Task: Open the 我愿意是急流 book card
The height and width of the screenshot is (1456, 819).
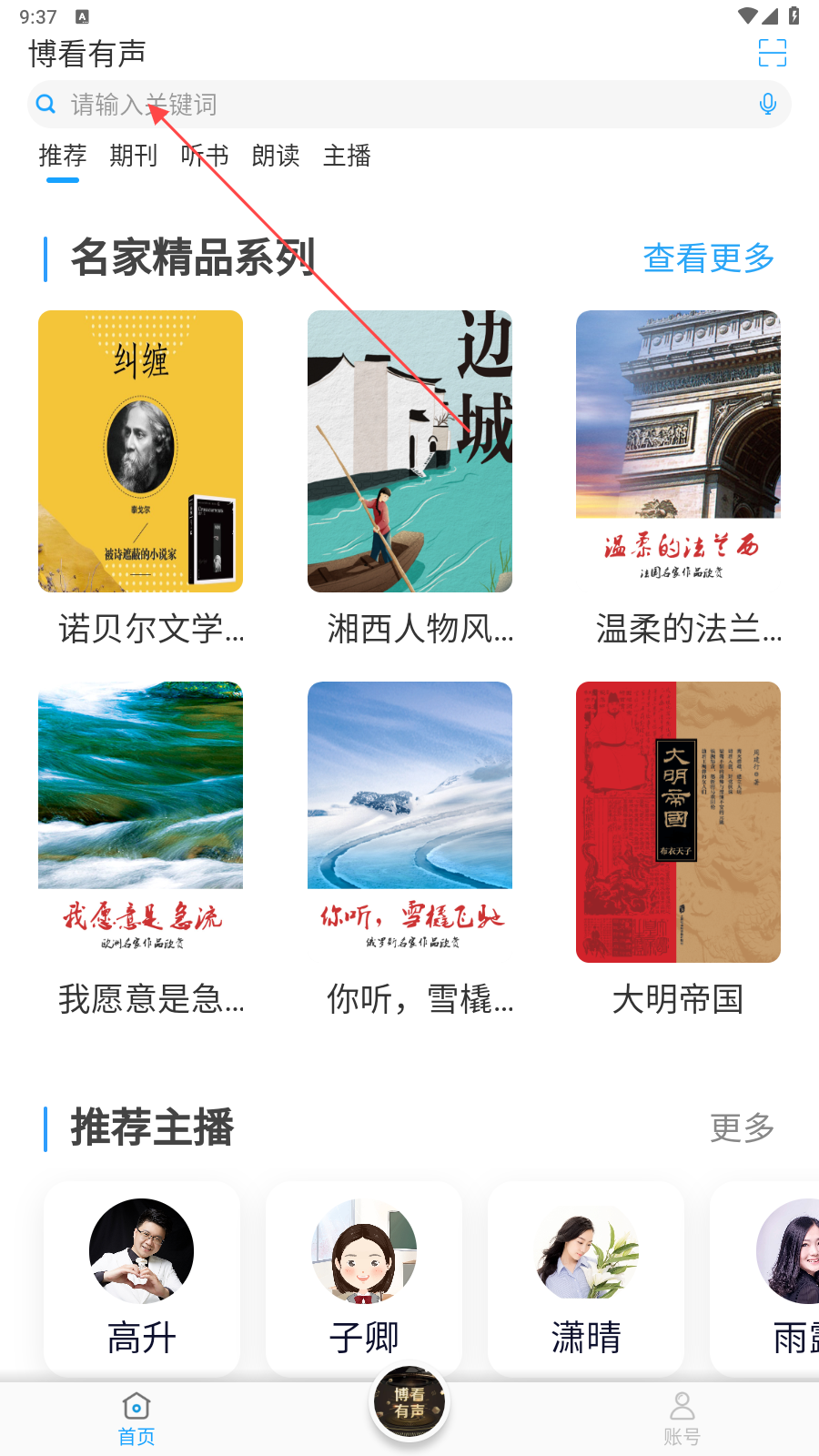Action: pos(141,850)
